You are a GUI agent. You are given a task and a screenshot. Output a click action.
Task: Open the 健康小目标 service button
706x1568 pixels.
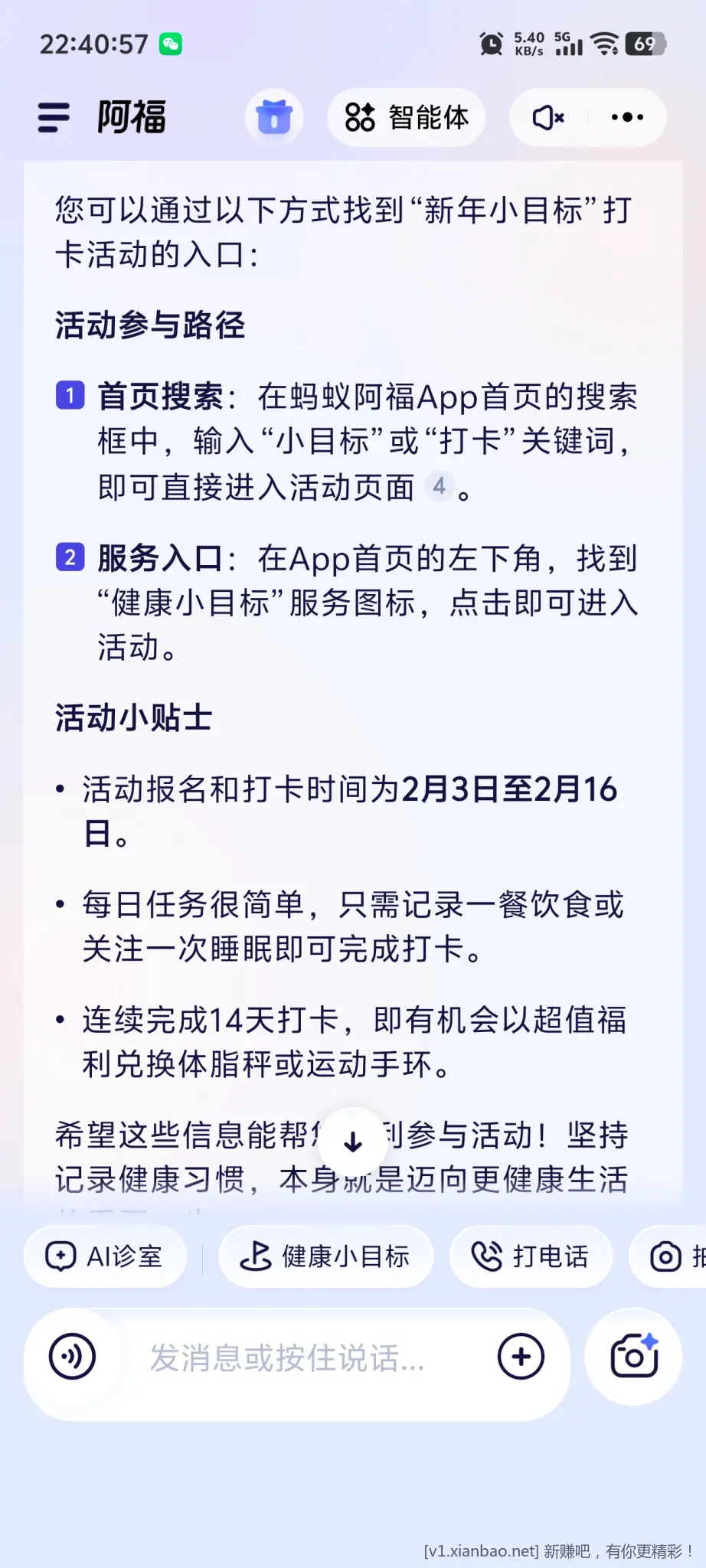325,1256
